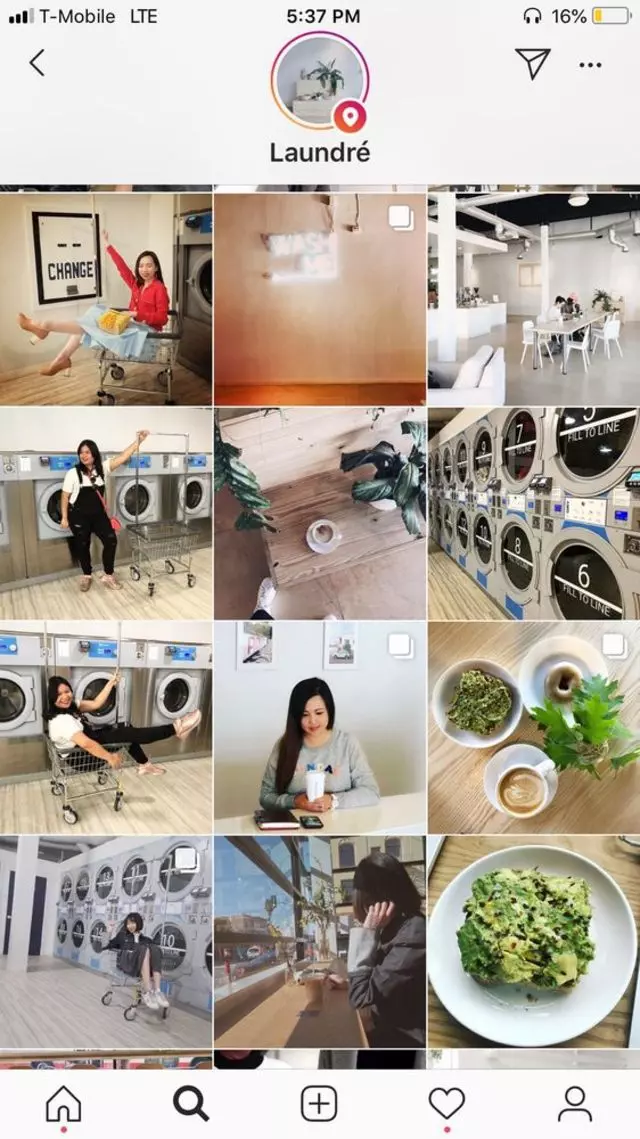Go back with the top-left arrow
Image resolution: width=640 pixels, height=1139 pixels.
(x=37, y=63)
